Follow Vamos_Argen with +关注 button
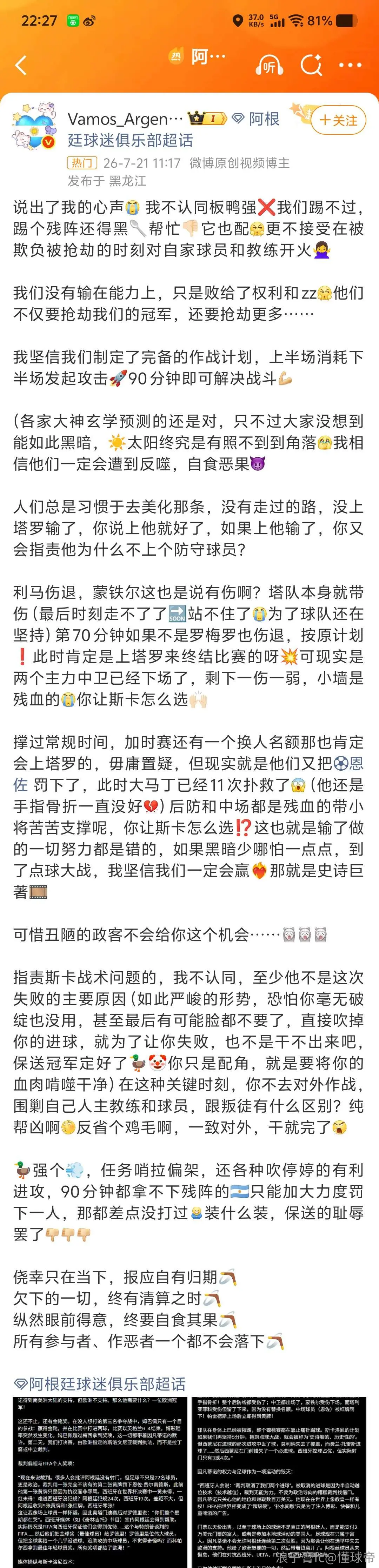The image size is (379, 1568). click(338, 120)
